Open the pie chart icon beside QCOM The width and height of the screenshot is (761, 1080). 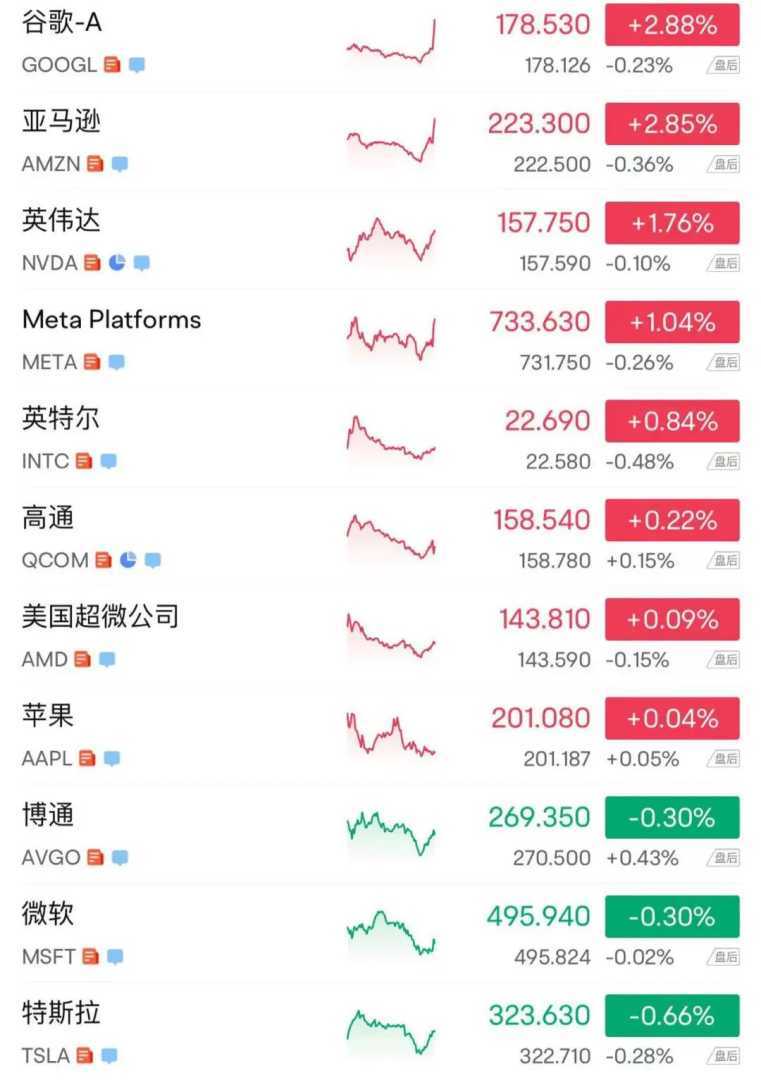[x=128, y=560]
